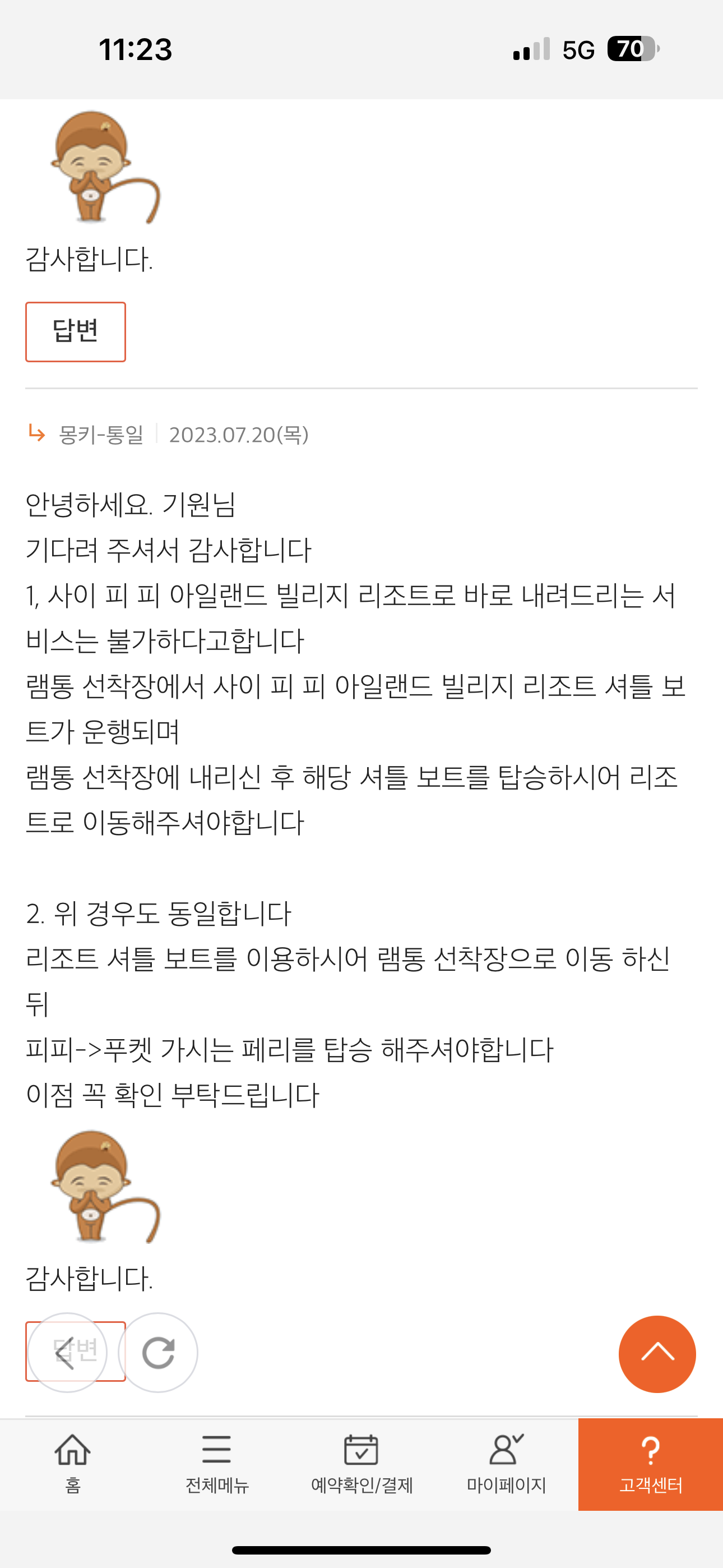Open the 홈 tab

click(x=72, y=1464)
